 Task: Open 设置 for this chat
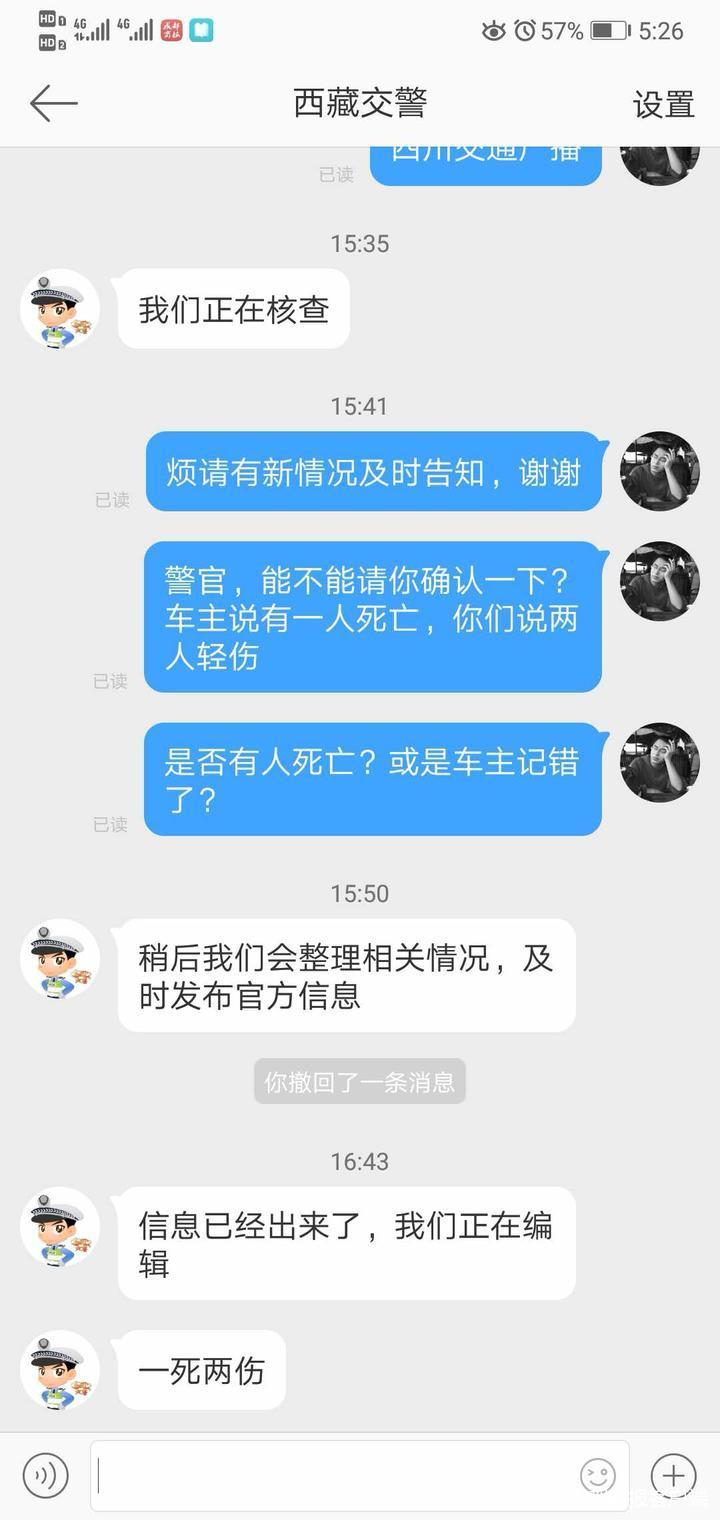coord(663,104)
